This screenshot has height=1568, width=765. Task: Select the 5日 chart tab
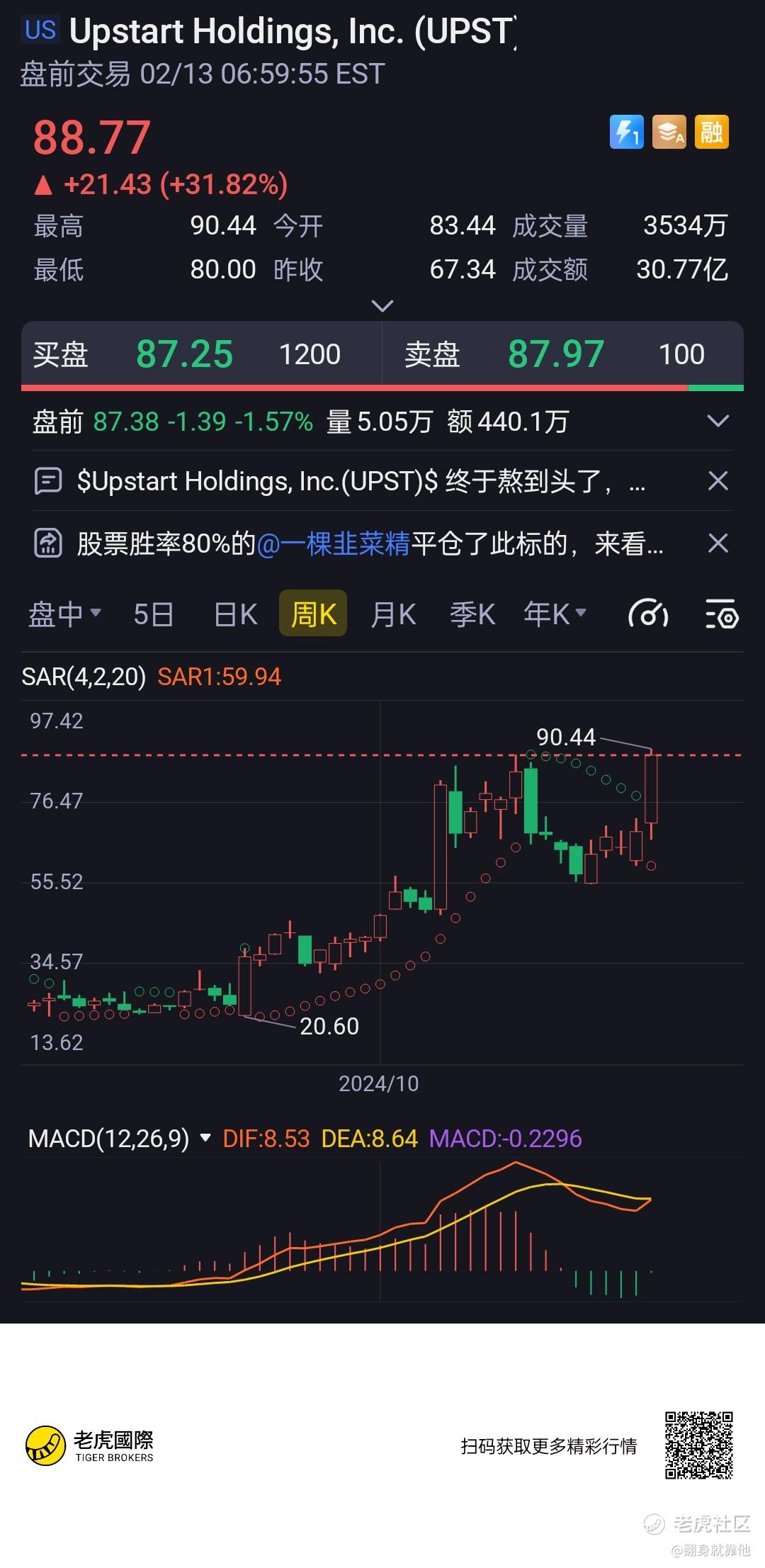[x=154, y=614]
